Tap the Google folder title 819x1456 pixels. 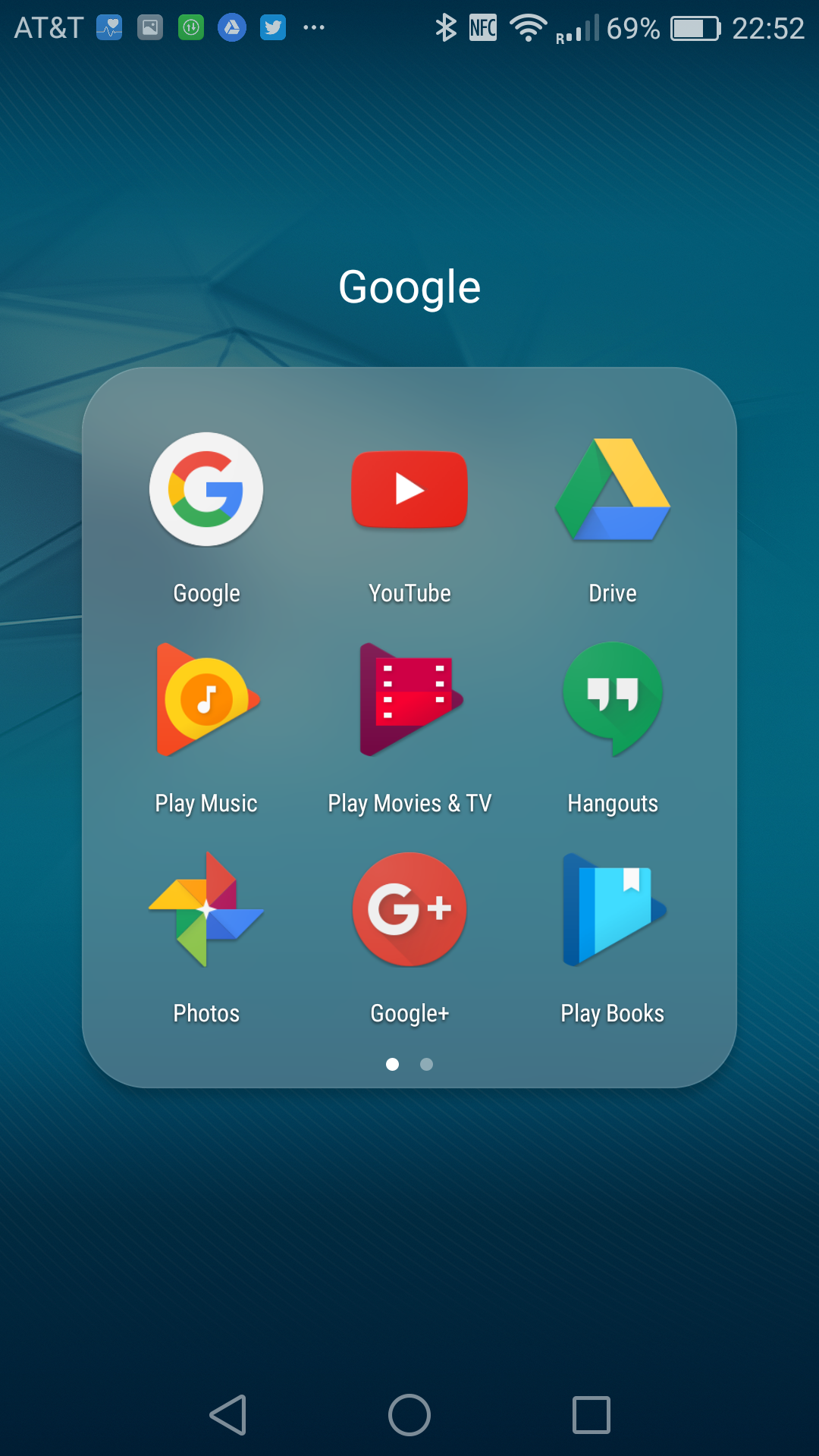(x=409, y=287)
